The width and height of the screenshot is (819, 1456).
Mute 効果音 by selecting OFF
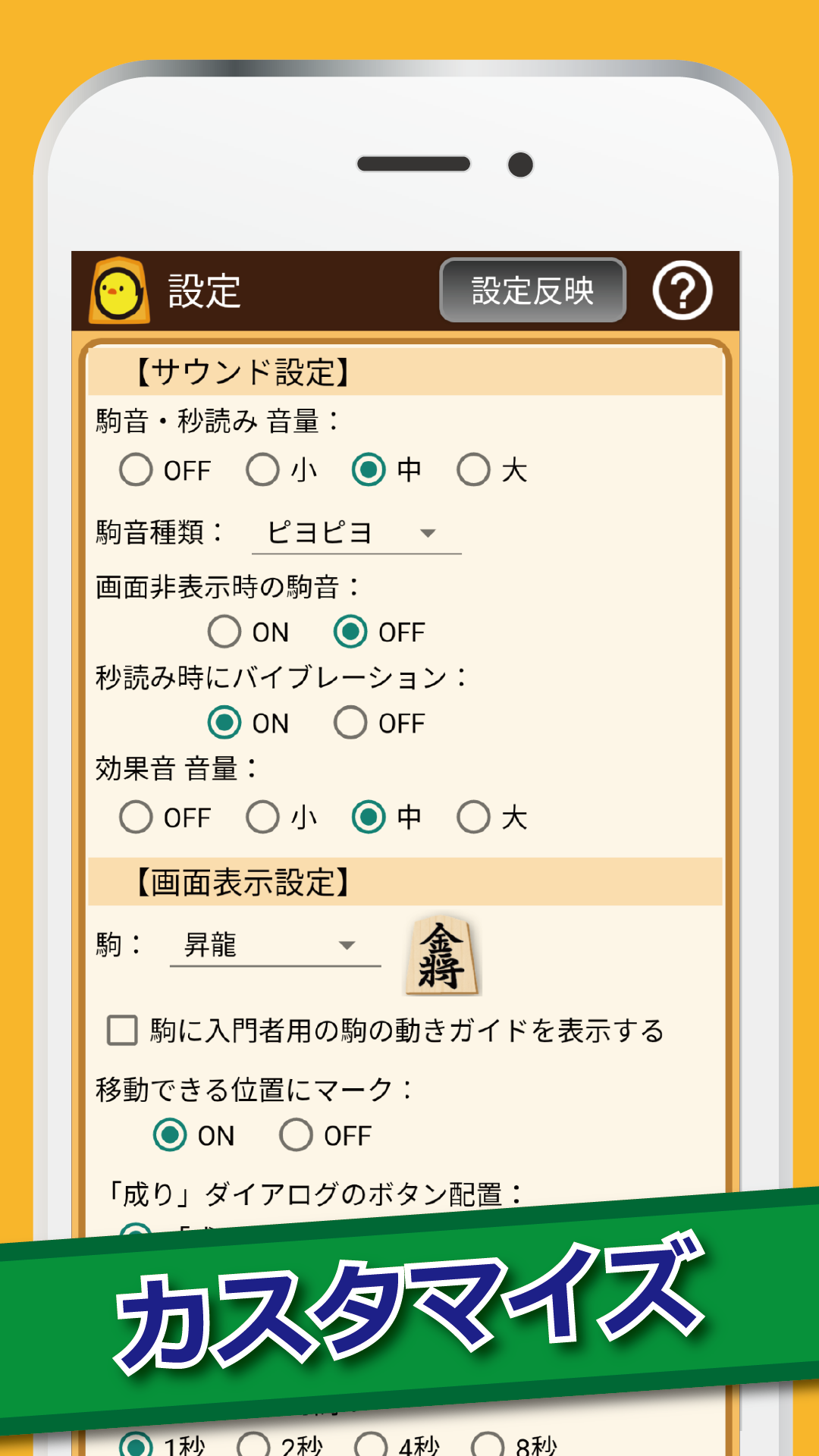point(136,817)
